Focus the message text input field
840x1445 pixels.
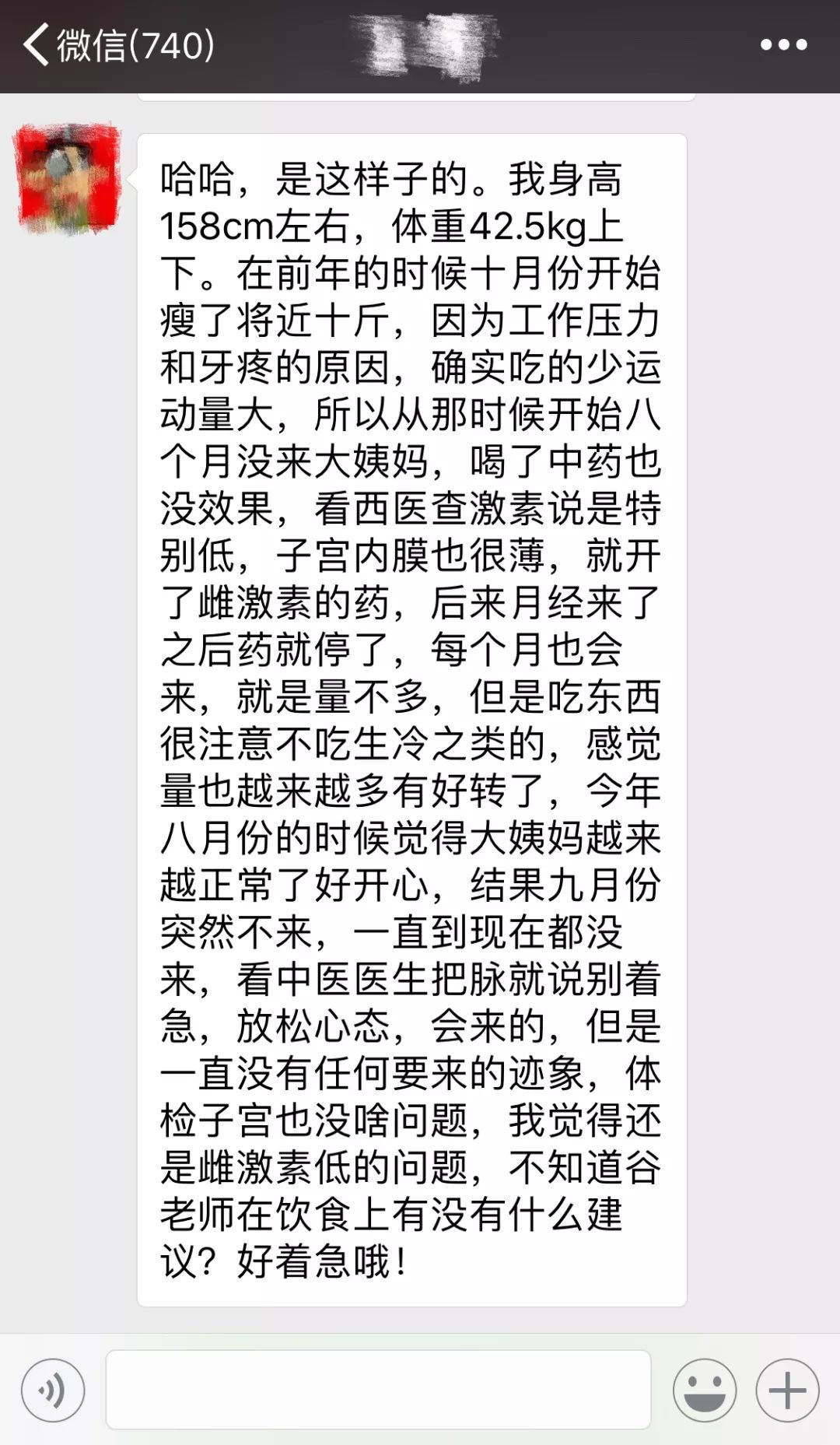pyautogui.click(x=378, y=1390)
